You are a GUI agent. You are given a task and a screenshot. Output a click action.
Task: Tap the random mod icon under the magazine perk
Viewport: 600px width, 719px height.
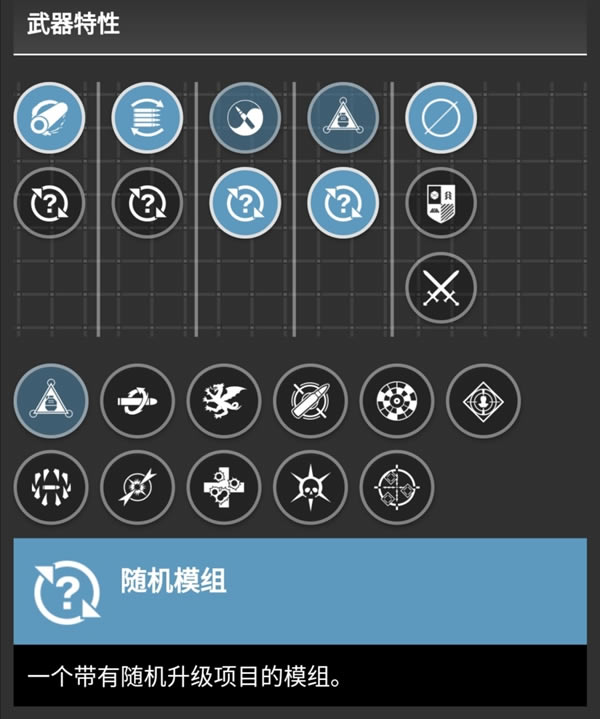point(147,202)
